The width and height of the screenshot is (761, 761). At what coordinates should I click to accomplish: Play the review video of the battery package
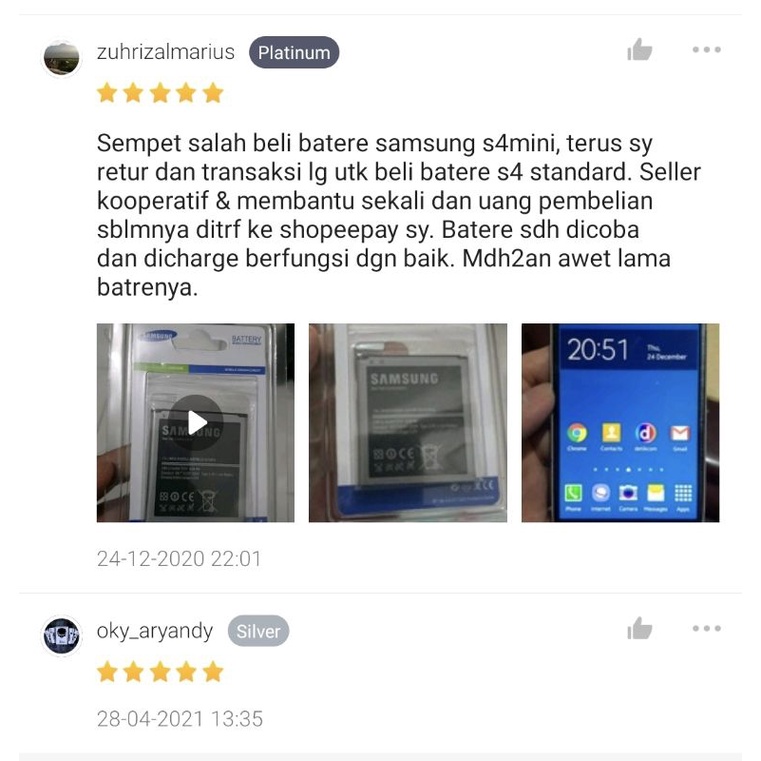click(196, 422)
